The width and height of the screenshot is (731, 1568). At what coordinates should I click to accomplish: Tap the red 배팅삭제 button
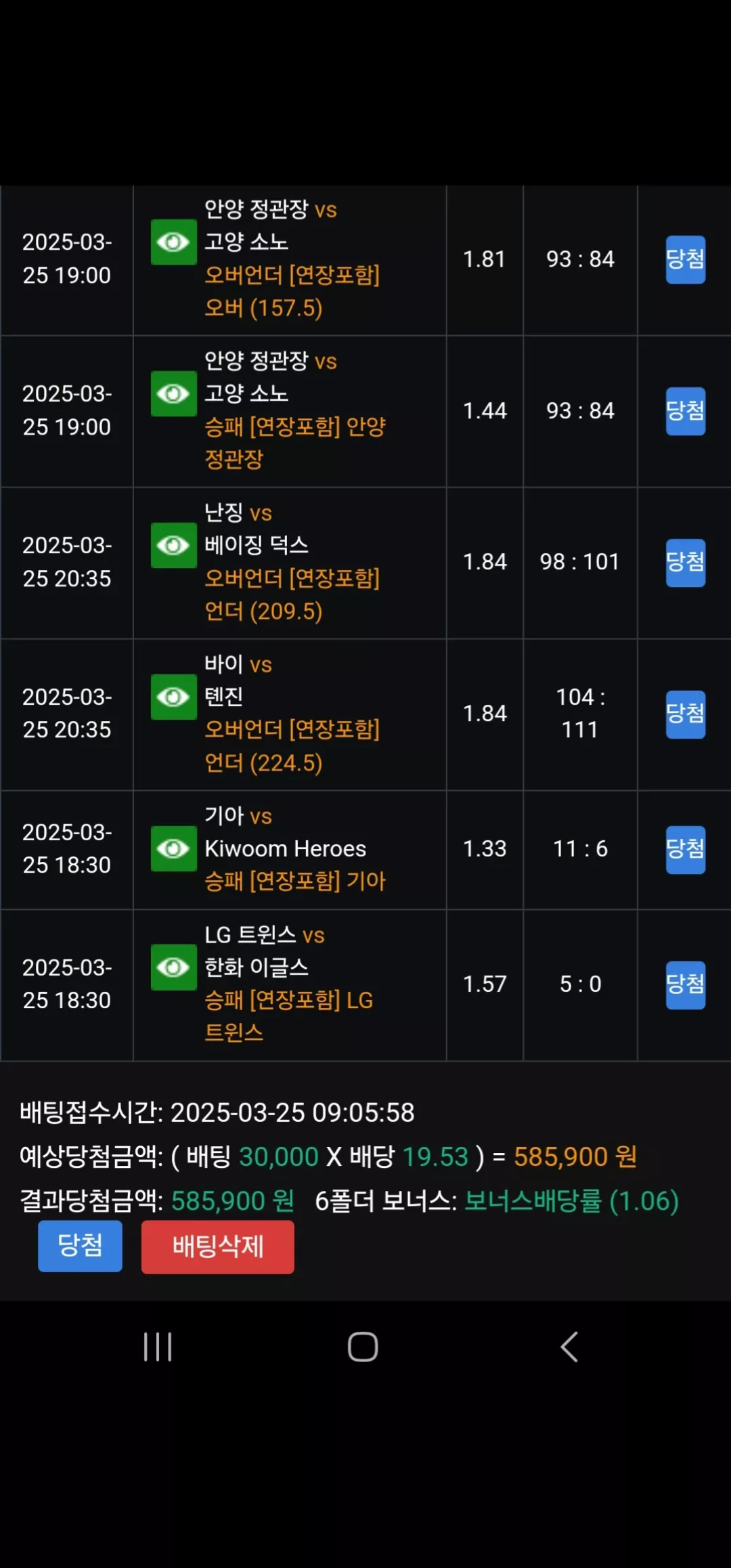pyautogui.click(x=217, y=1246)
